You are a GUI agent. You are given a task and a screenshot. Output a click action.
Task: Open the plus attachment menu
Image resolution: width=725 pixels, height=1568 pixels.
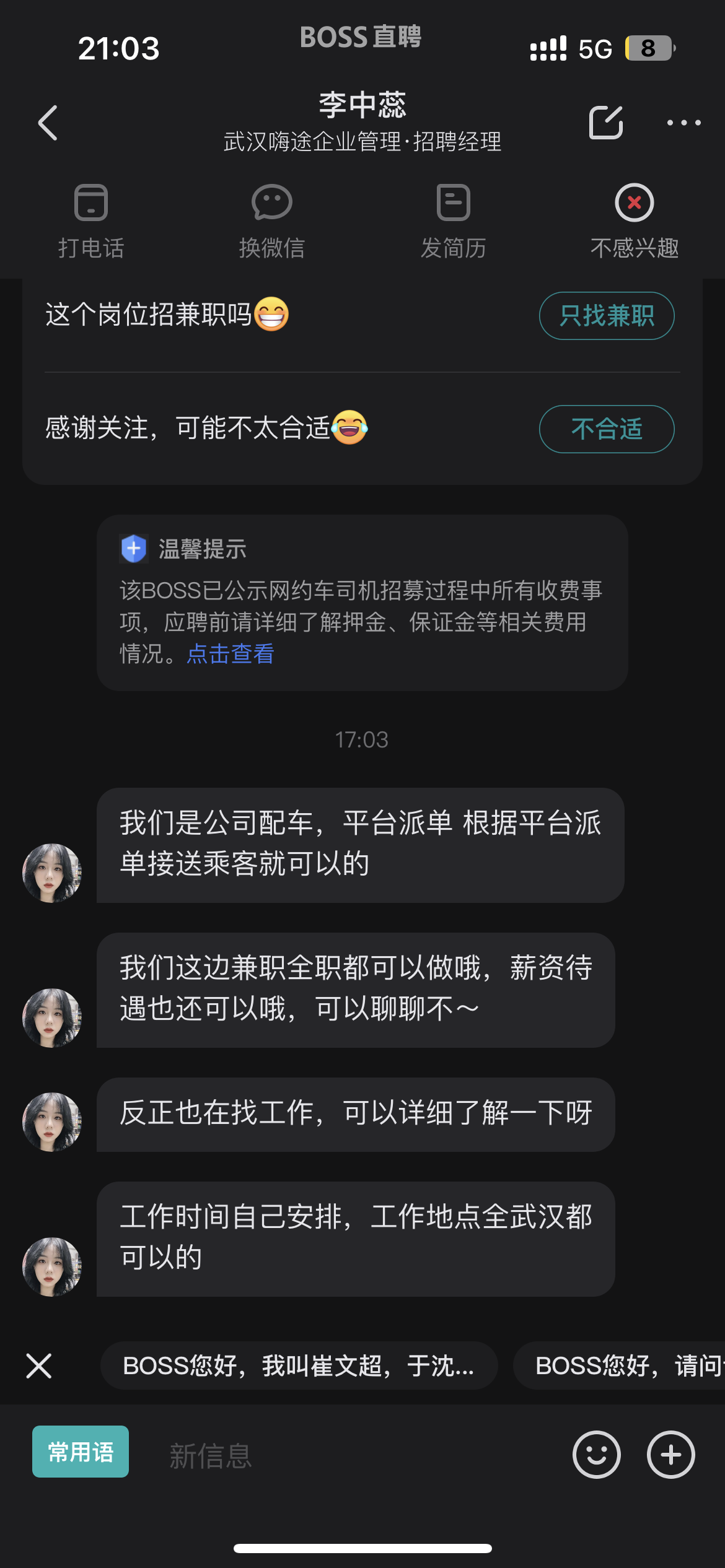pyautogui.click(x=671, y=1455)
